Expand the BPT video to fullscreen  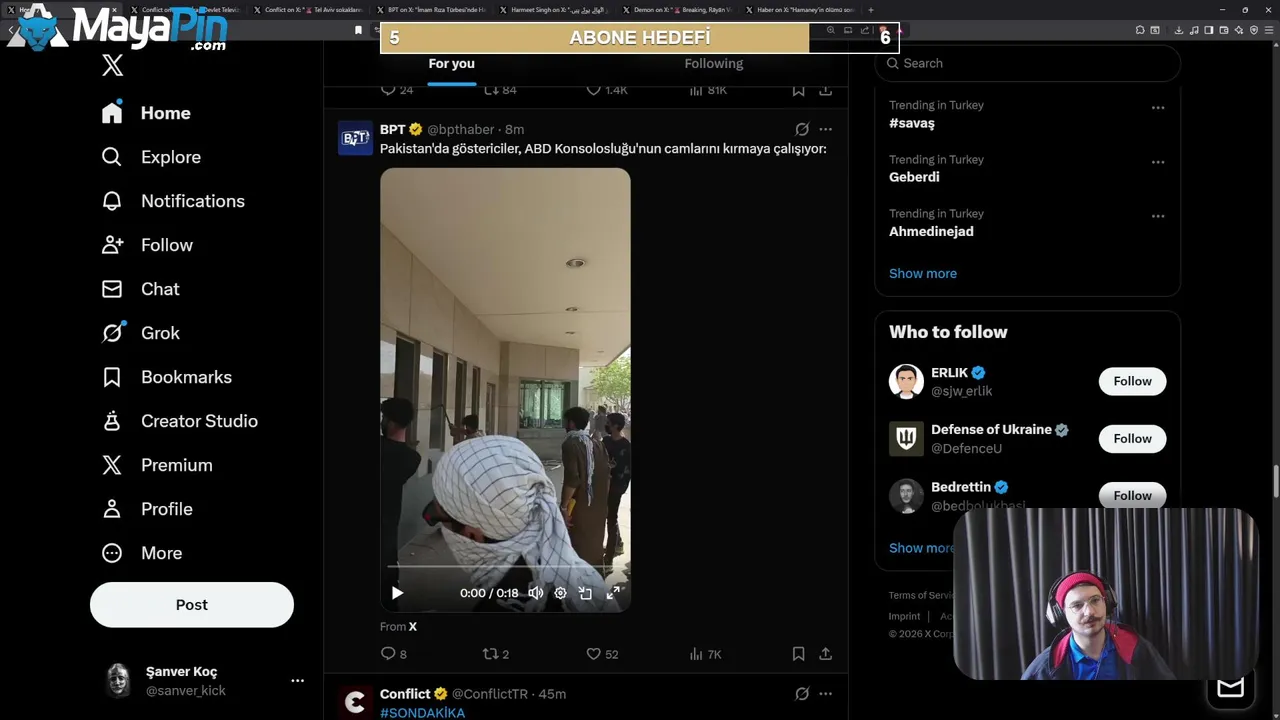613,593
